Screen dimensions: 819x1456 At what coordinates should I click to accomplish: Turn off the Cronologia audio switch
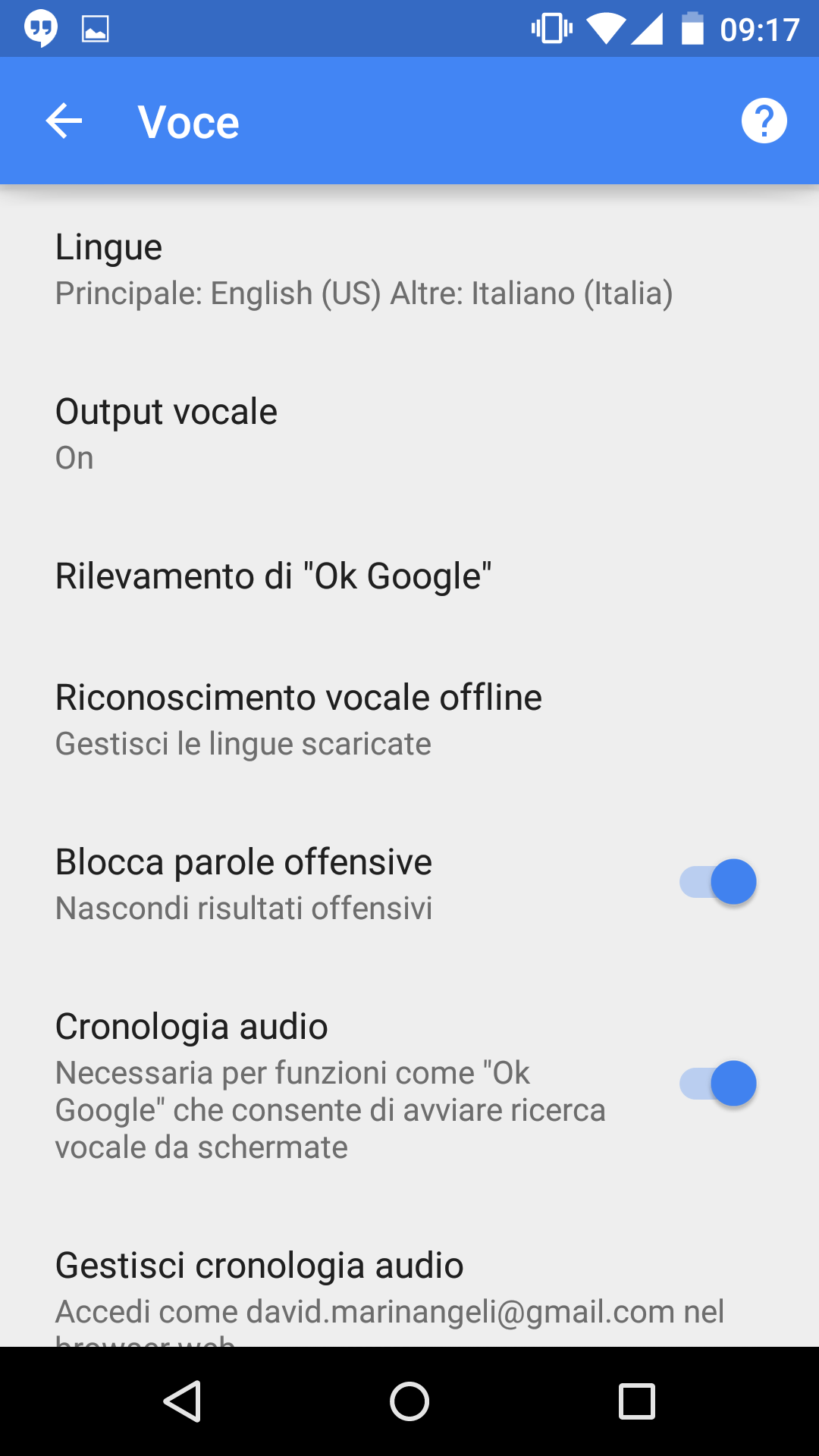pyautogui.click(x=718, y=1084)
